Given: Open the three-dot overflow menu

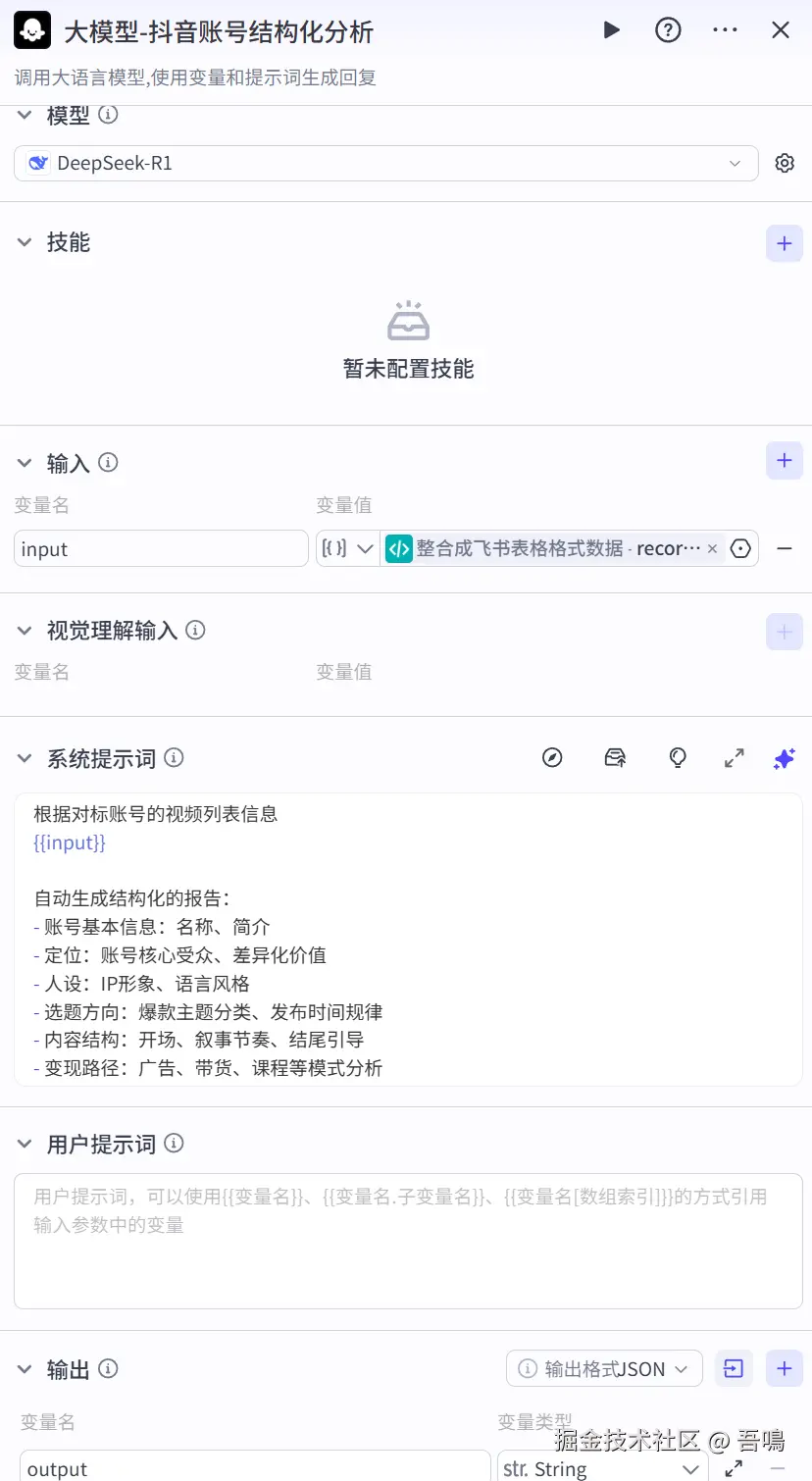Looking at the screenshot, I should [725, 30].
